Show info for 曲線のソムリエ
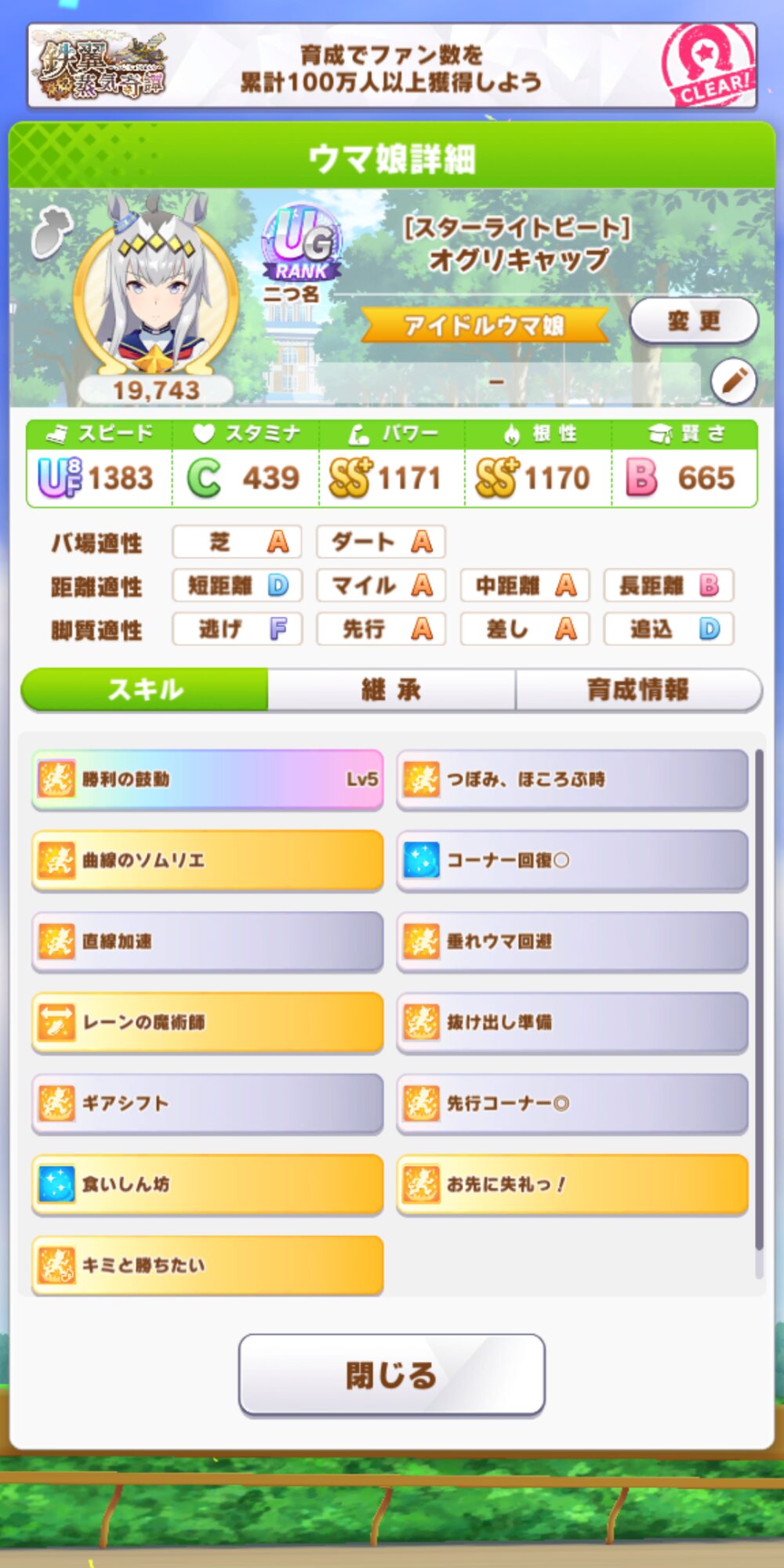 (x=208, y=860)
